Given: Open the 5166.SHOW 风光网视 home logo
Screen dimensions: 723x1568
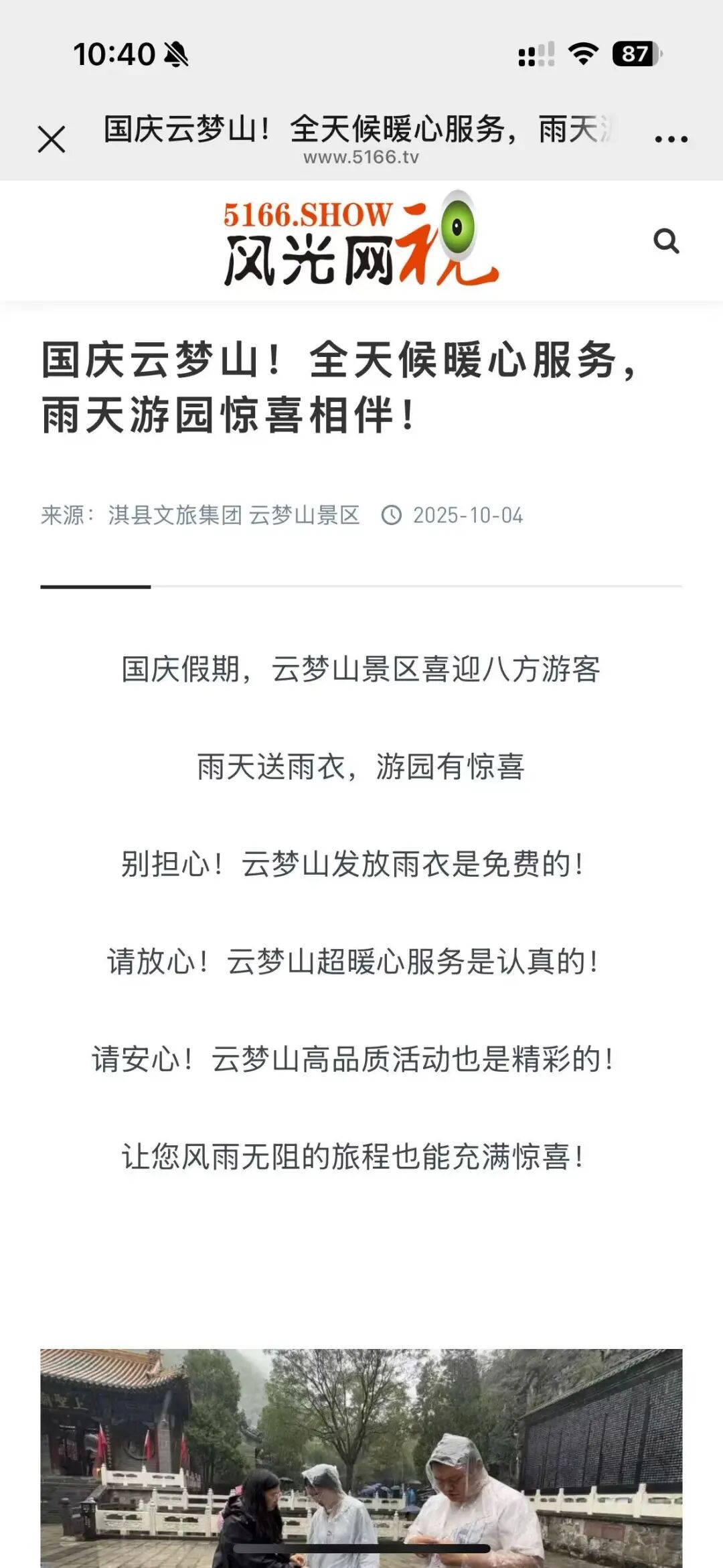Looking at the screenshot, I should click(x=361, y=240).
